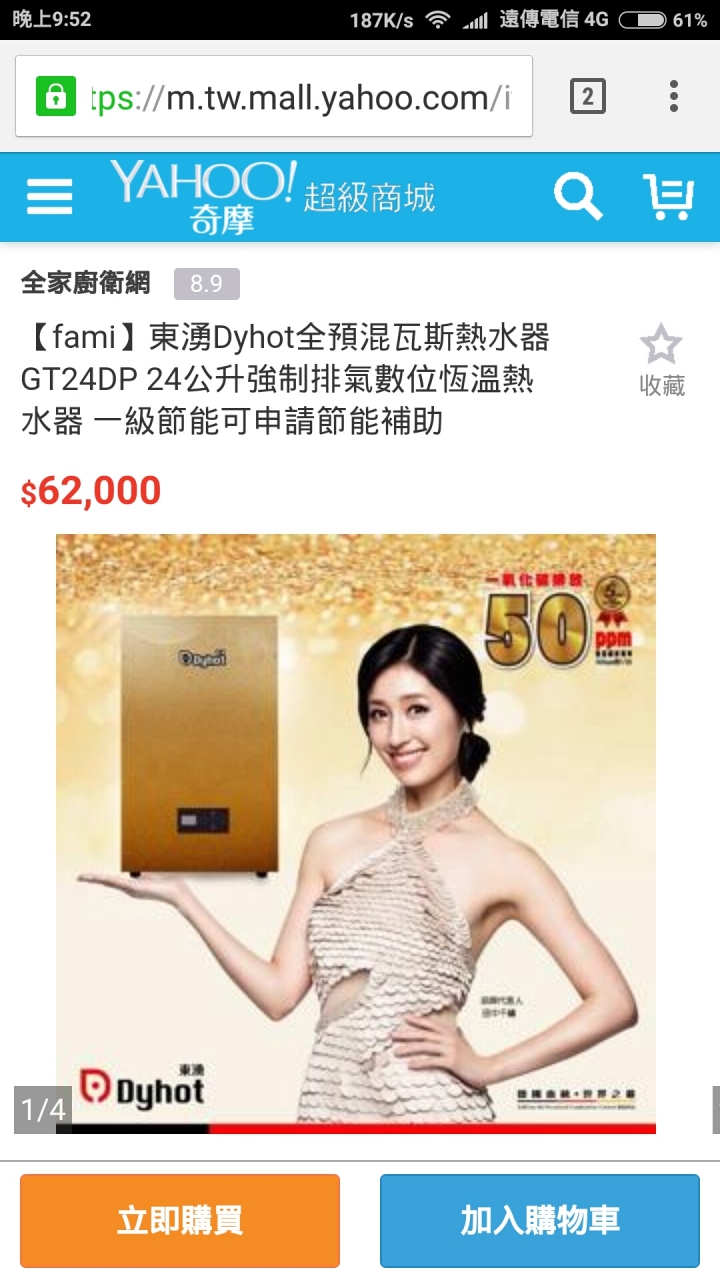Open the Dyhot water heater product photo
This screenshot has width=720, height=1280.
tap(356, 833)
